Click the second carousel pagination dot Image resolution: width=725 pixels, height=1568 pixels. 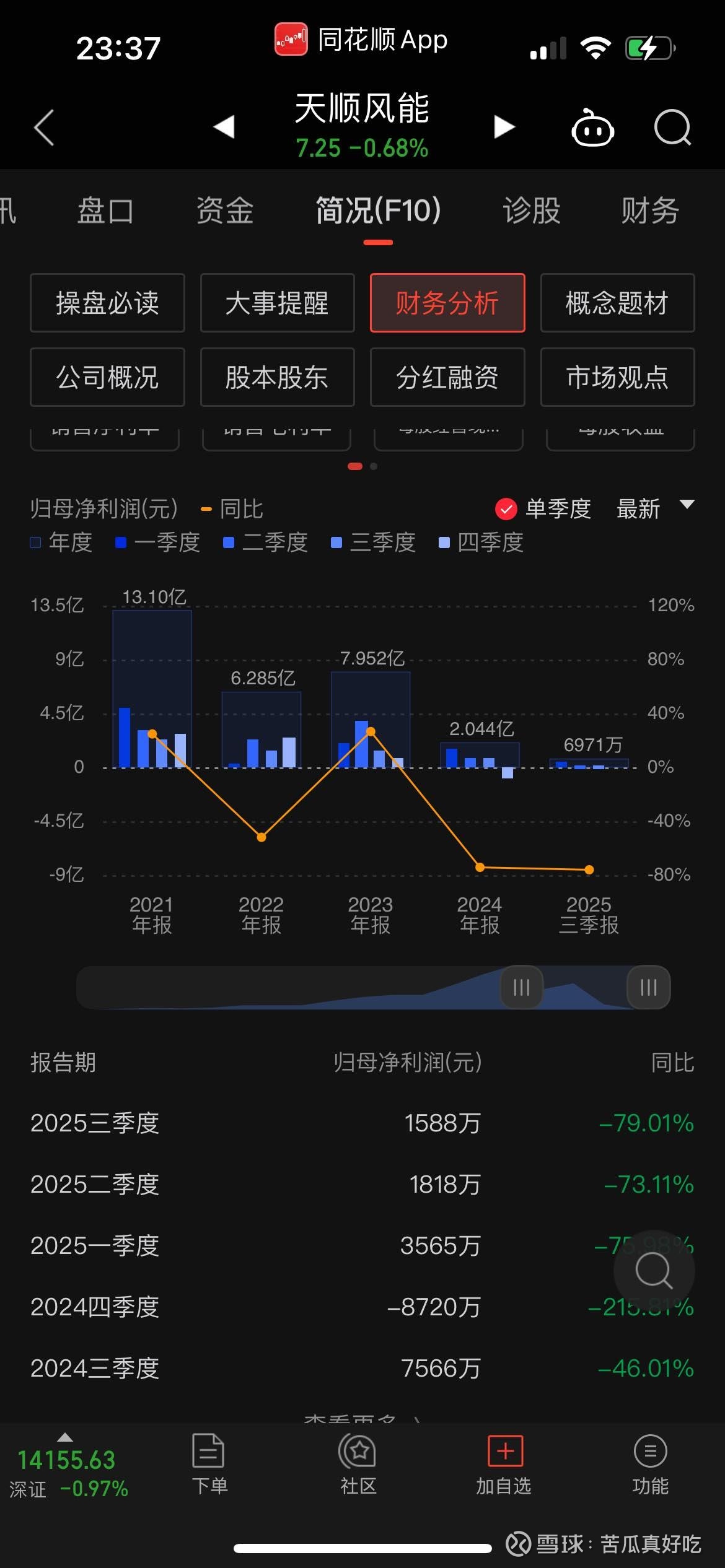(372, 466)
